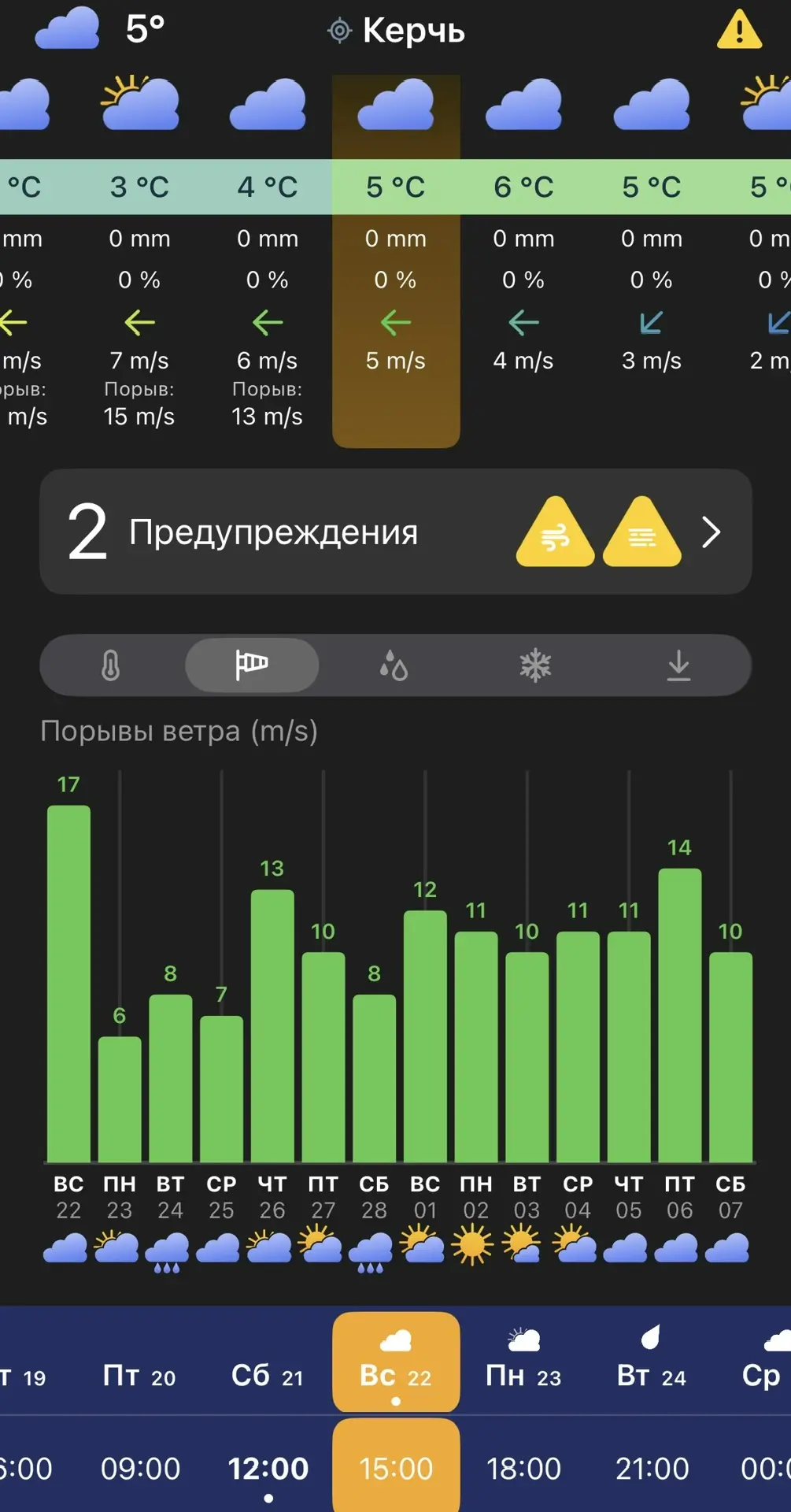This screenshot has height=1512, width=791.
Task: Select currently highlighted day Вс 22
Action: tap(396, 1362)
